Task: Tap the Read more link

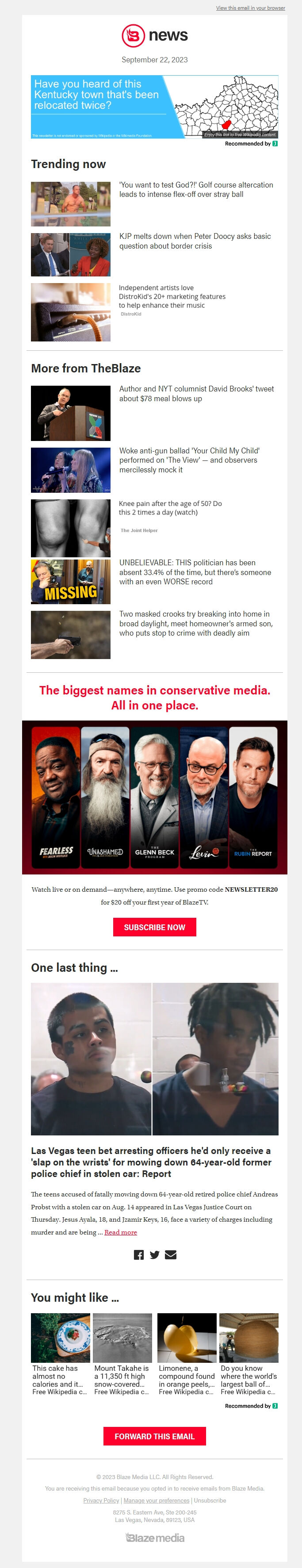Action: (121, 1232)
